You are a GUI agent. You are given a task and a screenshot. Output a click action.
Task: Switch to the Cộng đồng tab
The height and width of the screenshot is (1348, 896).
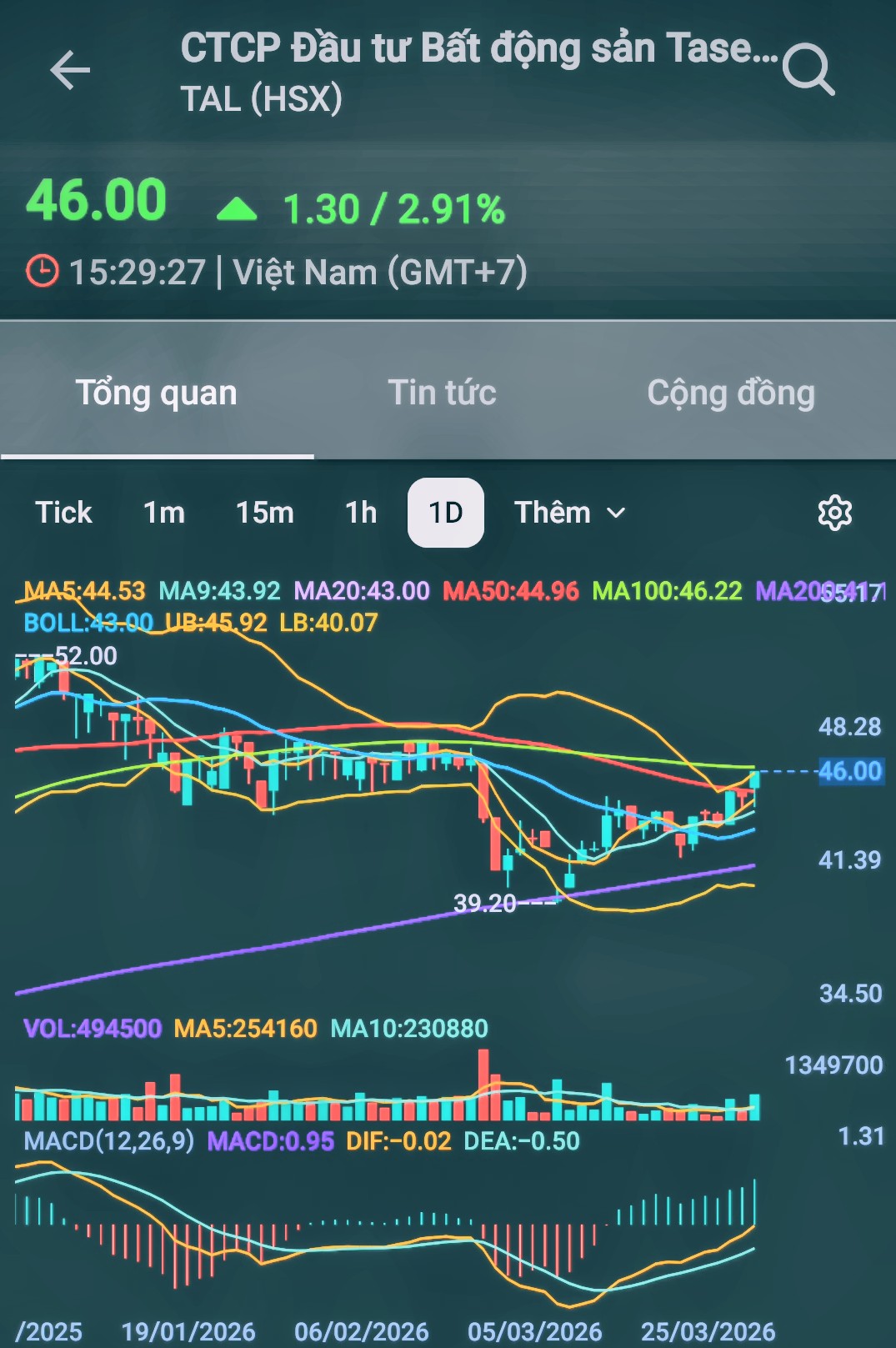[731, 393]
